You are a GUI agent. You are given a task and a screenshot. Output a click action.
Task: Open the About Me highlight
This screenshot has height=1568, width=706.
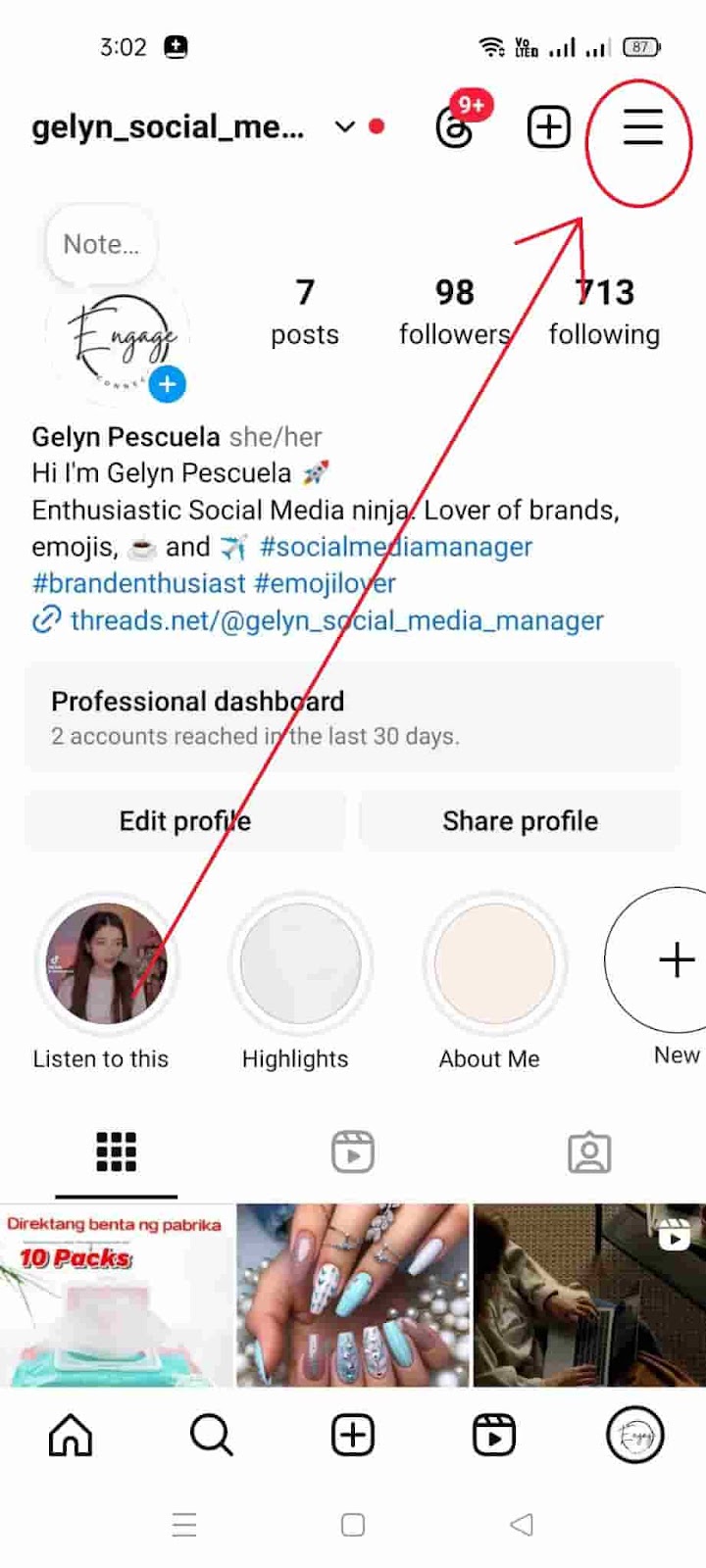(x=494, y=963)
